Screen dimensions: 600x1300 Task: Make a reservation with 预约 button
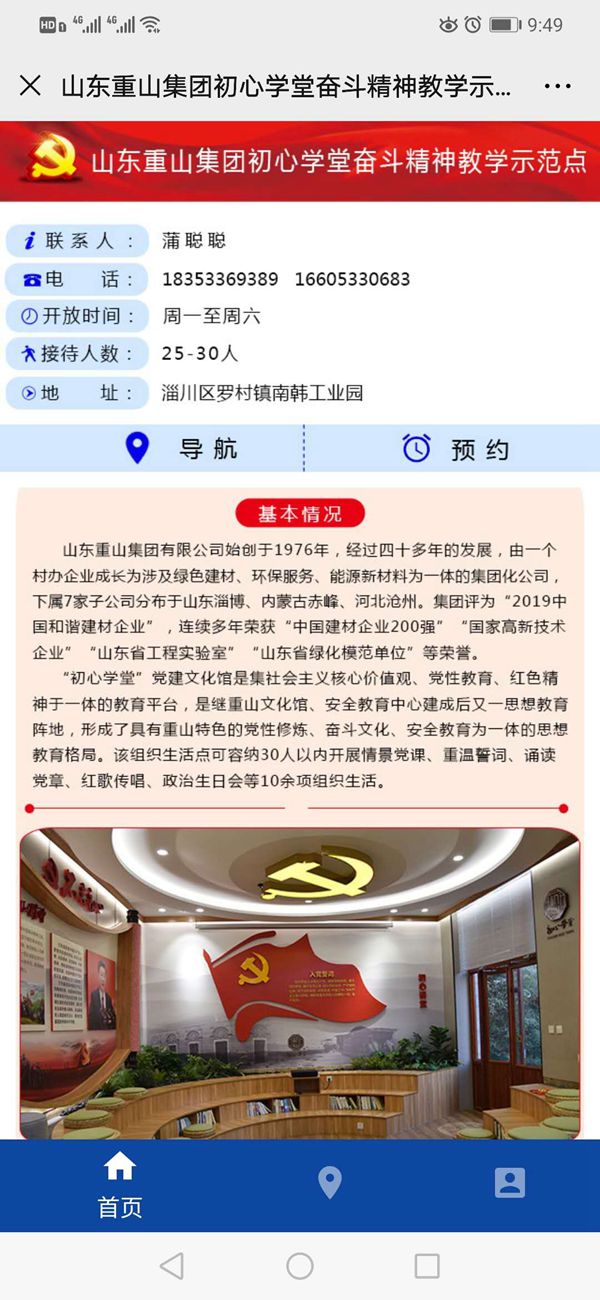tap(455, 448)
